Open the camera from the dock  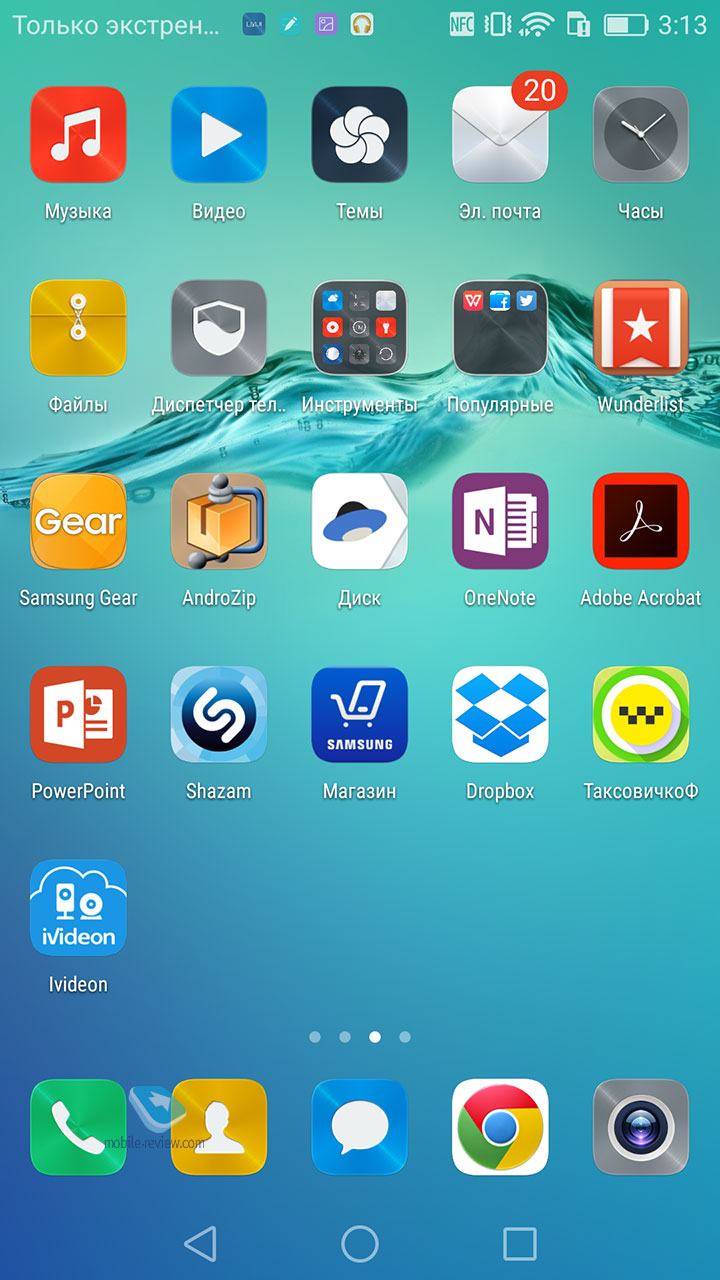[641, 1127]
